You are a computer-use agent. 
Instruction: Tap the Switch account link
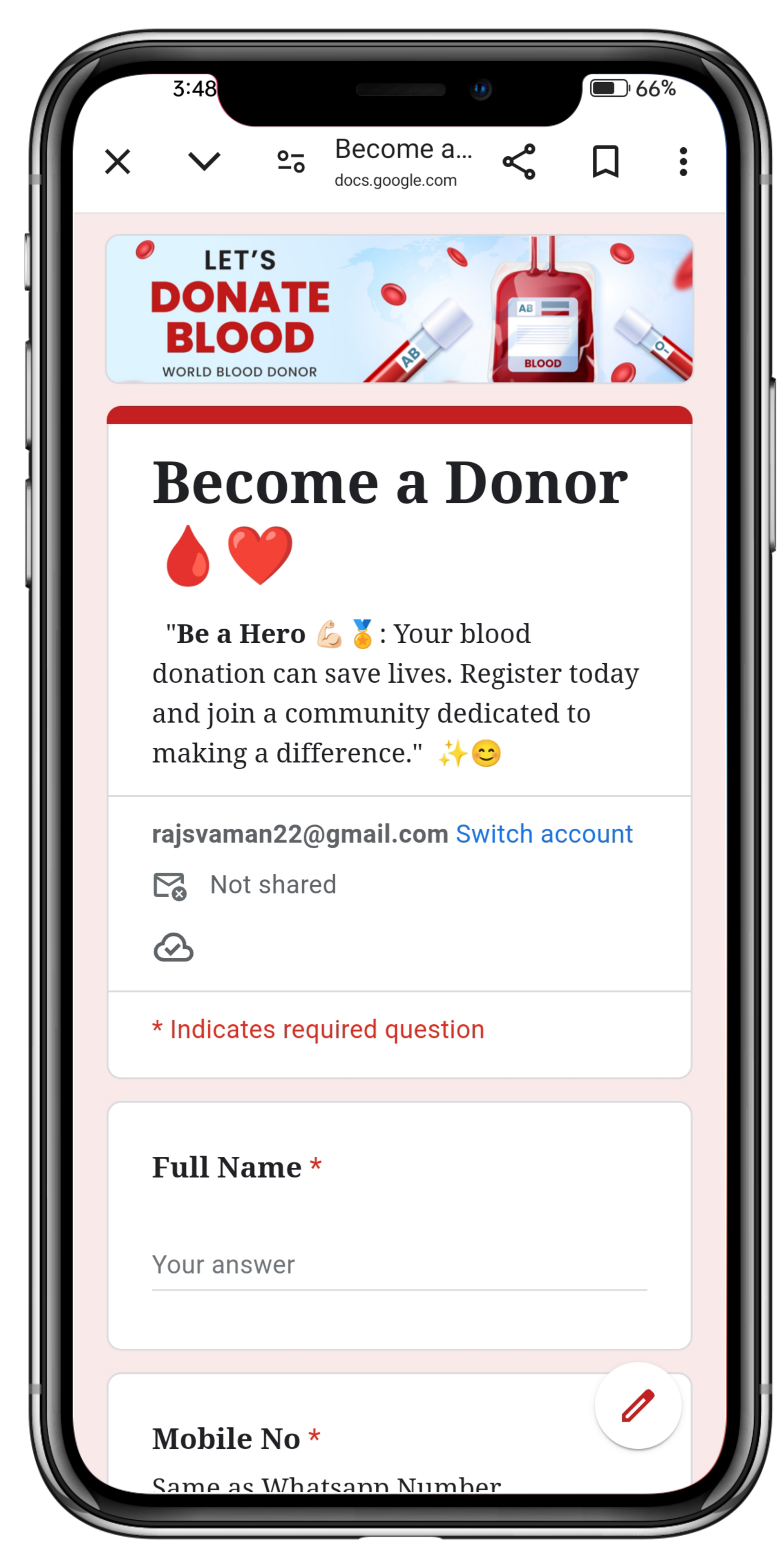point(544,834)
